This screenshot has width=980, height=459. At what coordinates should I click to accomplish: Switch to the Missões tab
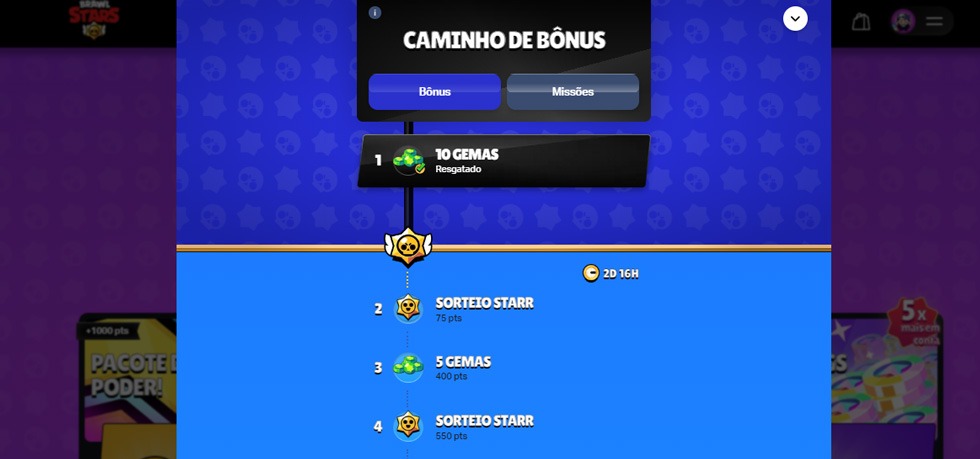572,91
